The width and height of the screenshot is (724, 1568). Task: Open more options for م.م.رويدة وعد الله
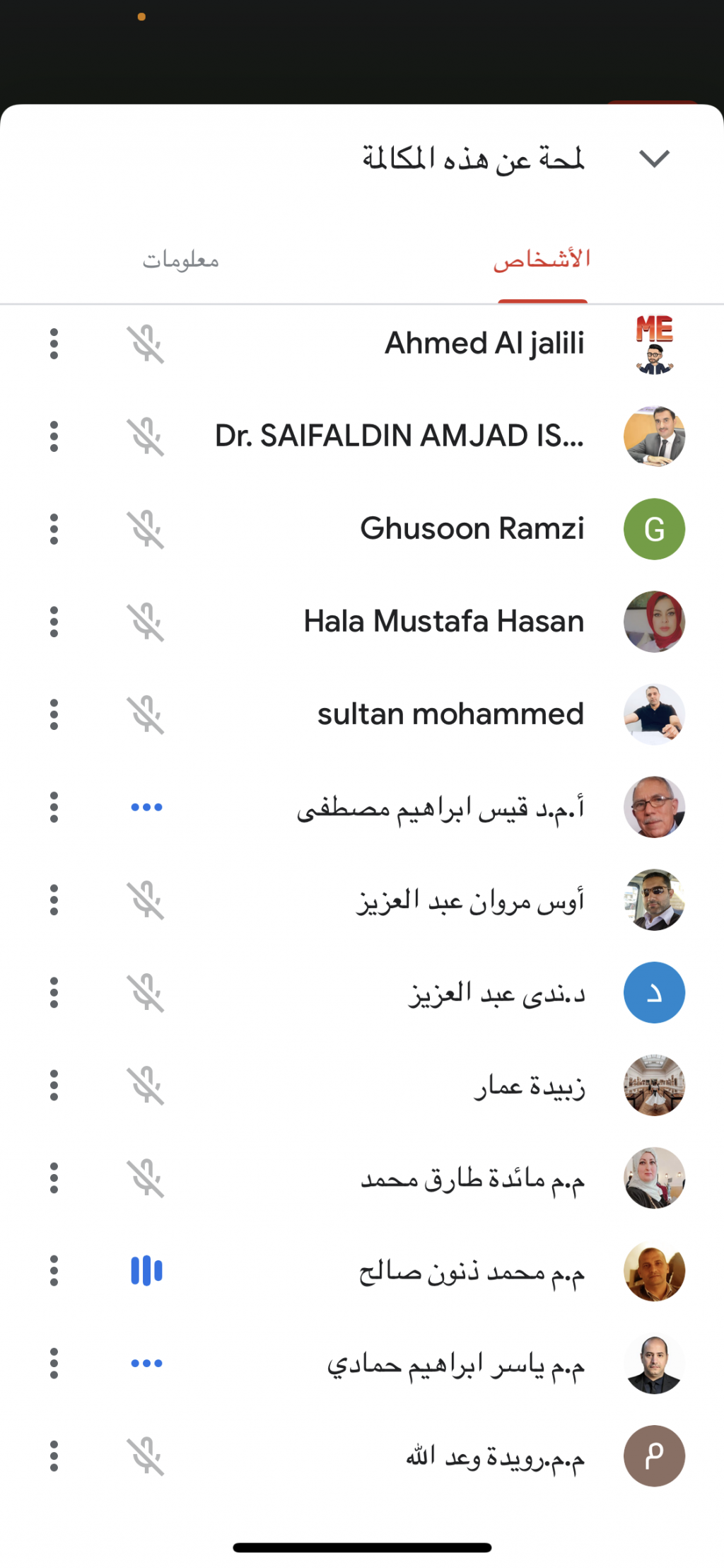pyautogui.click(x=54, y=1456)
